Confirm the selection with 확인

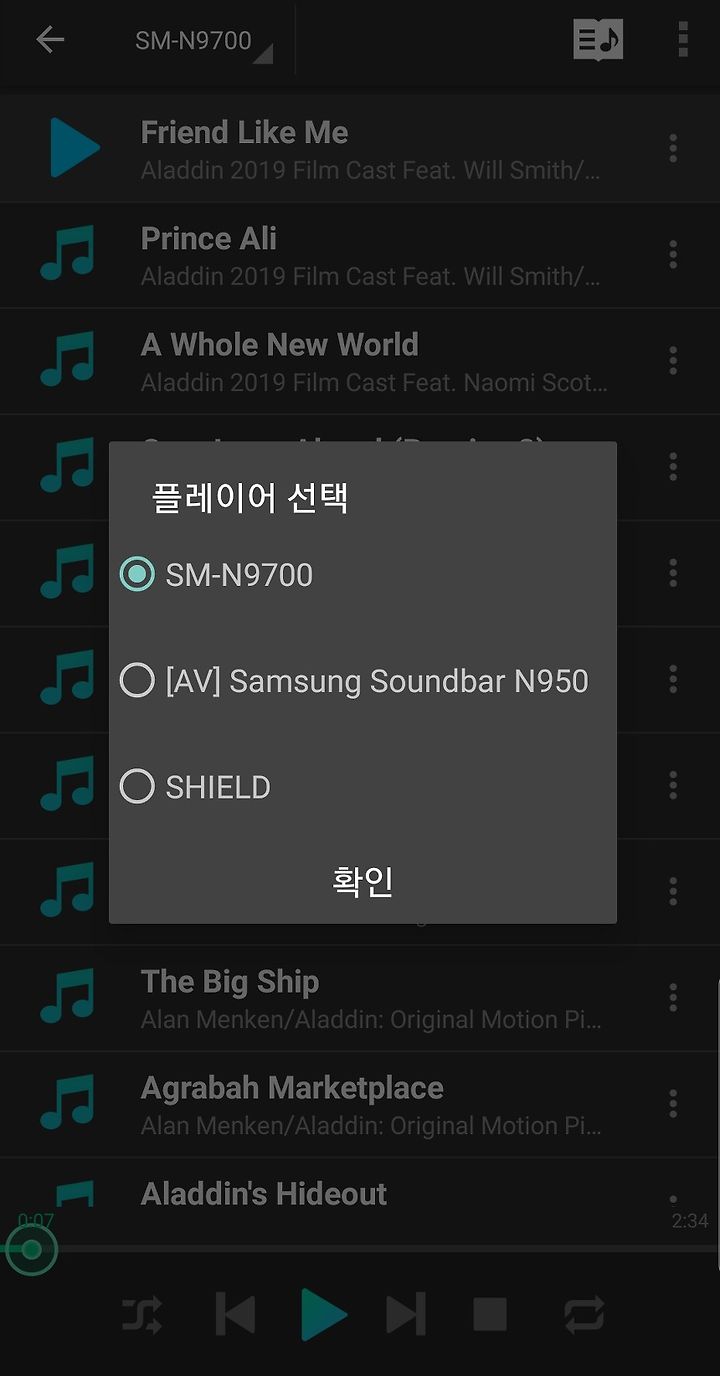point(362,881)
